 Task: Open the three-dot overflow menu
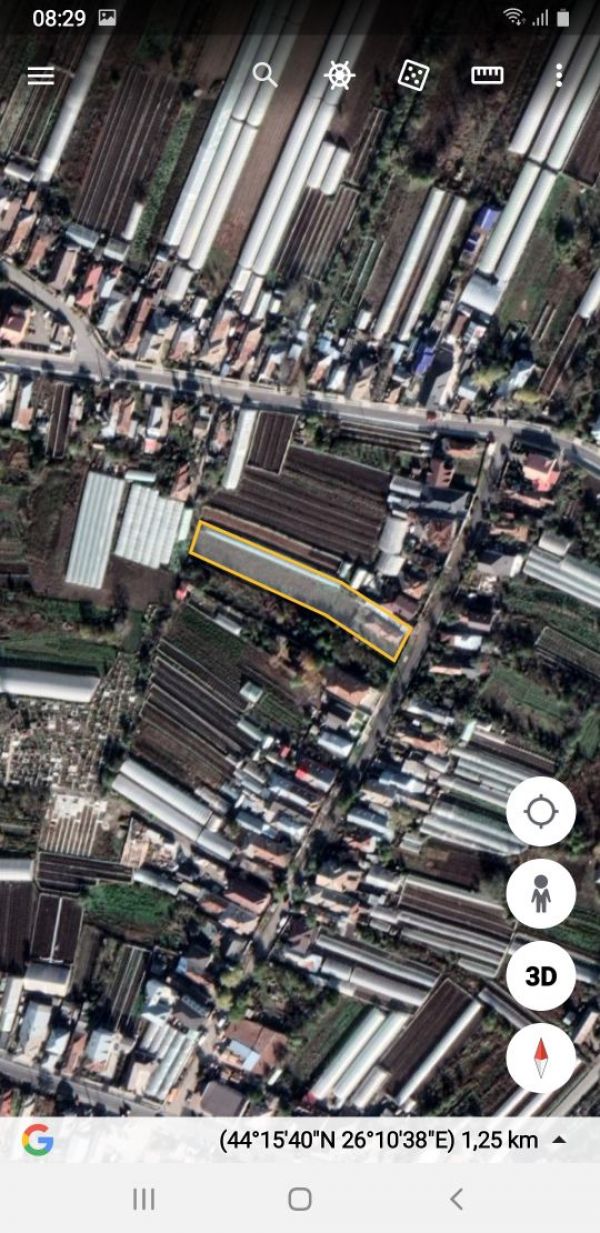click(558, 75)
